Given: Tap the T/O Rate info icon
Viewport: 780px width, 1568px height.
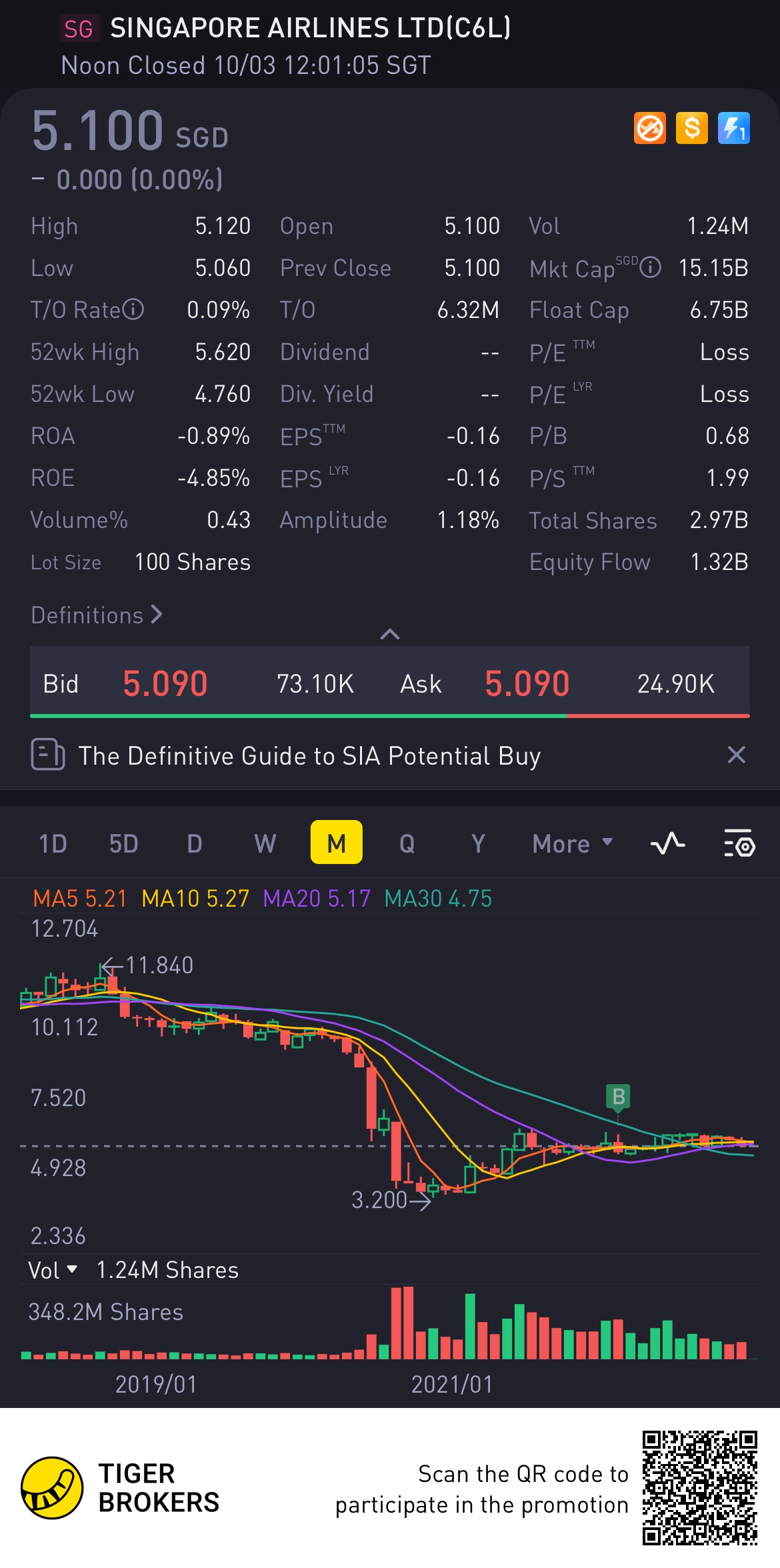Looking at the screenshot, I should (x=133, y=309).
